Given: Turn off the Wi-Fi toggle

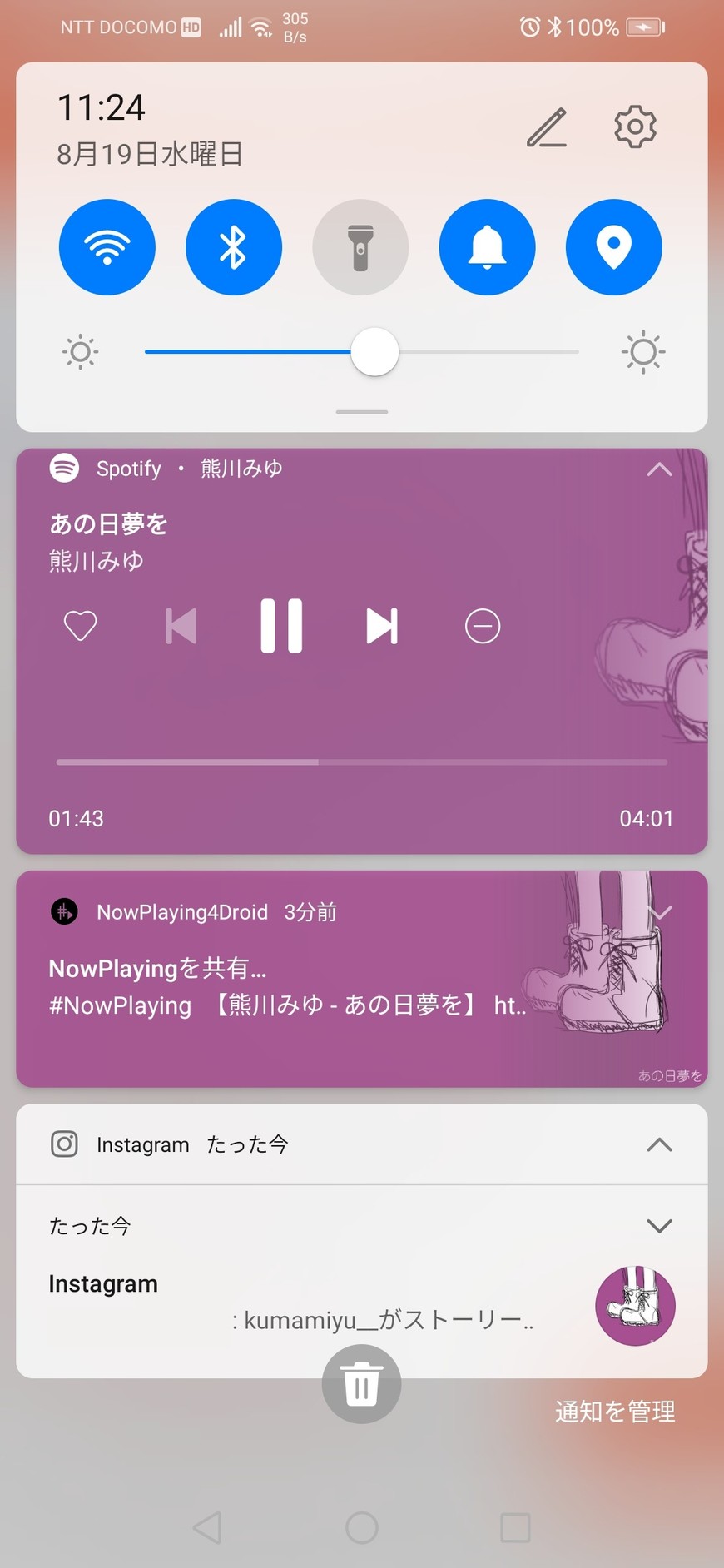Looking at the screenshot, I should pyautogui.click(x=107, y=247).
